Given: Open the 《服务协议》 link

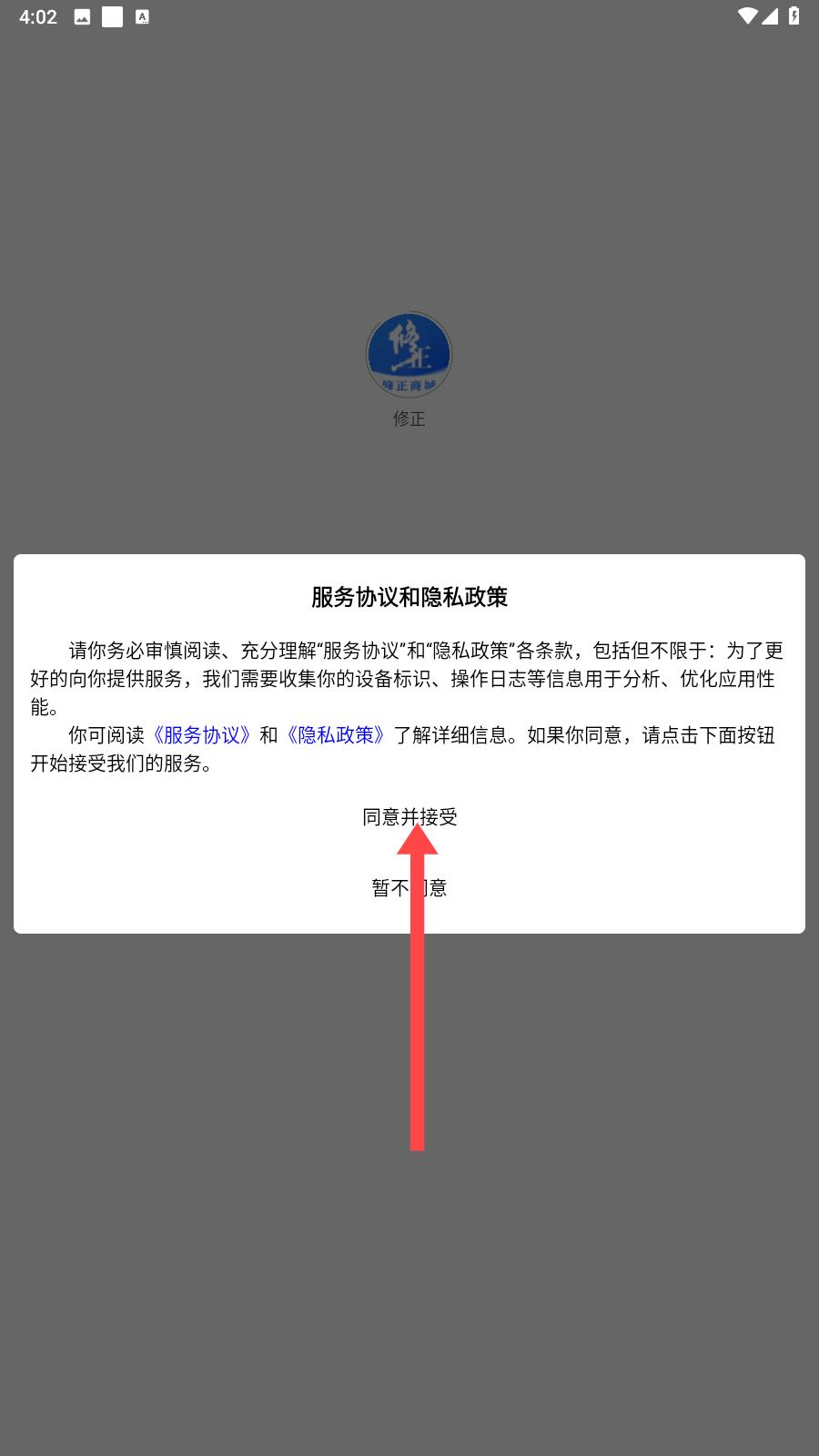Looking at the screenshot, I should [201, 735].
